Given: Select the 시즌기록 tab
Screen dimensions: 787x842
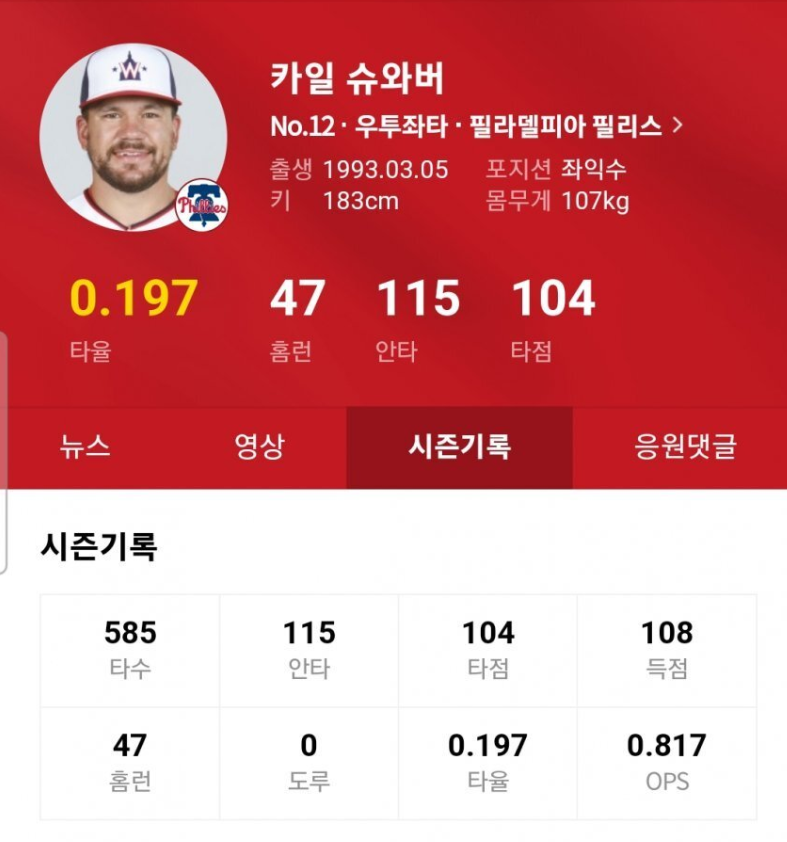Looking at the screenshot, I should coord(459,447).
